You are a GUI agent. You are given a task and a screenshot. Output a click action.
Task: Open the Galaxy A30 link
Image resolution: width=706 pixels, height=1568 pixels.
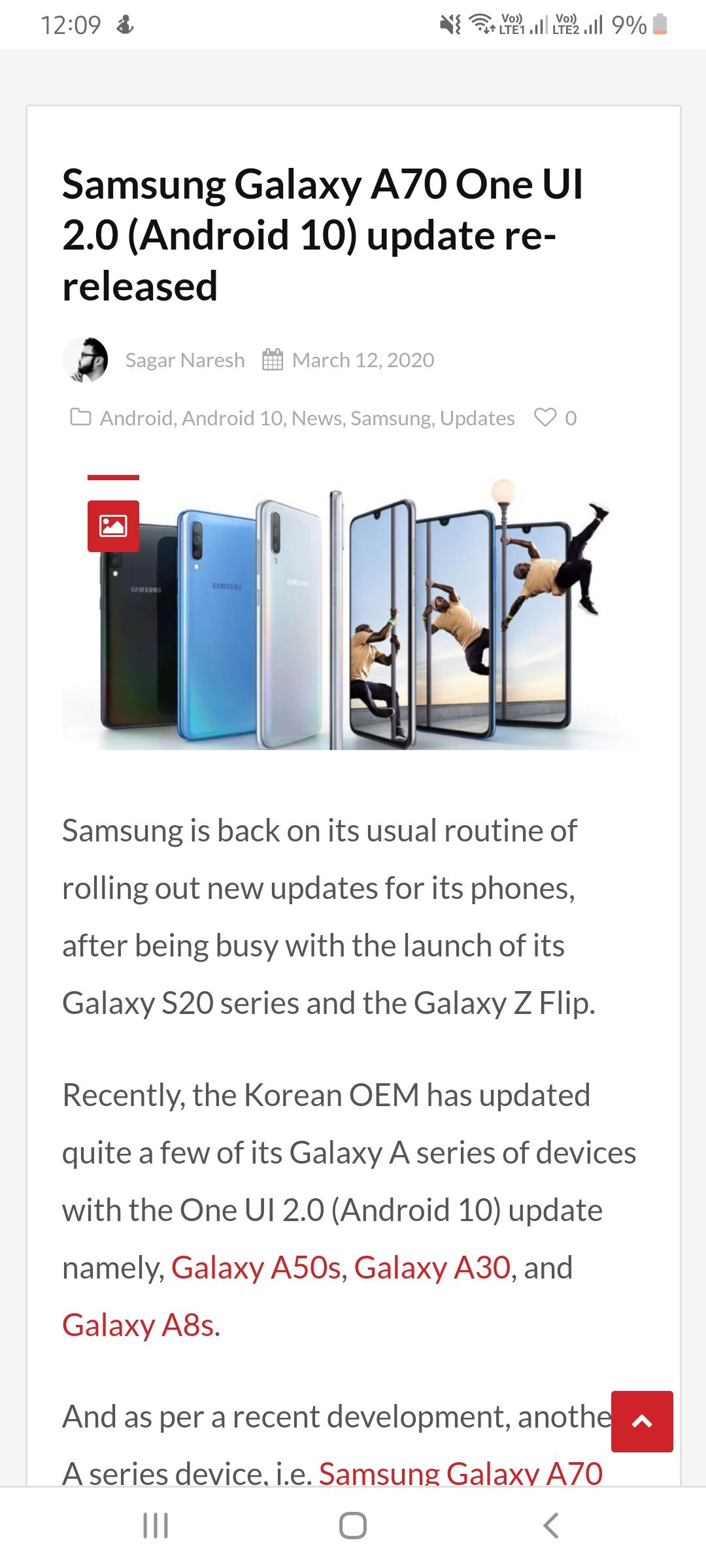431,1268
